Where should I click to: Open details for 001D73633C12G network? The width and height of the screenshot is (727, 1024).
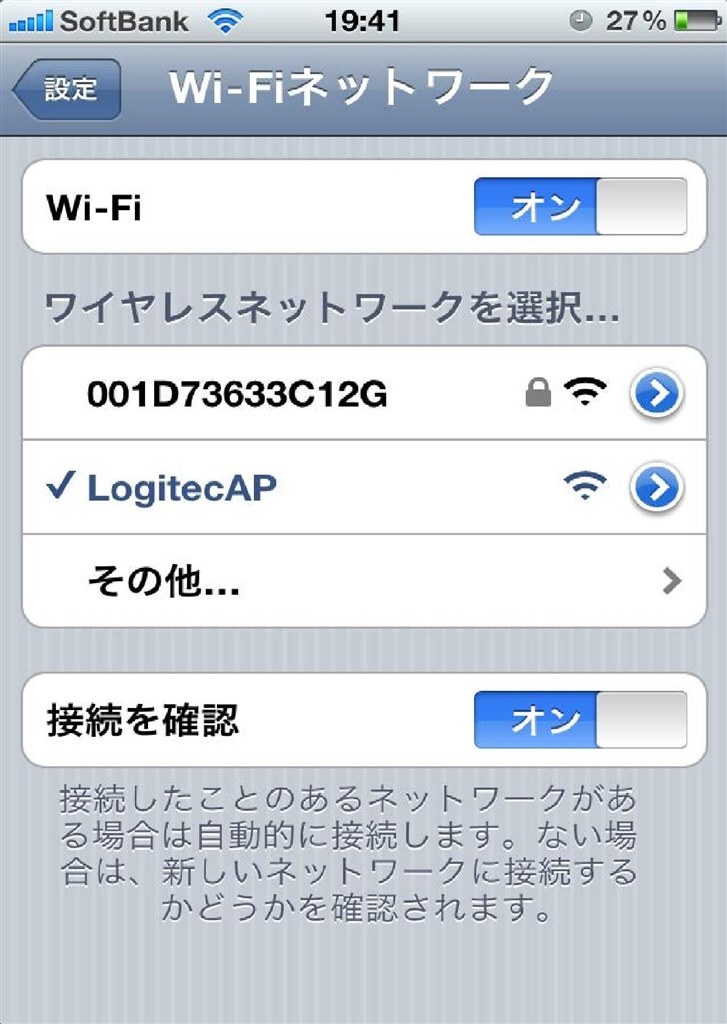tap(656, 396)
